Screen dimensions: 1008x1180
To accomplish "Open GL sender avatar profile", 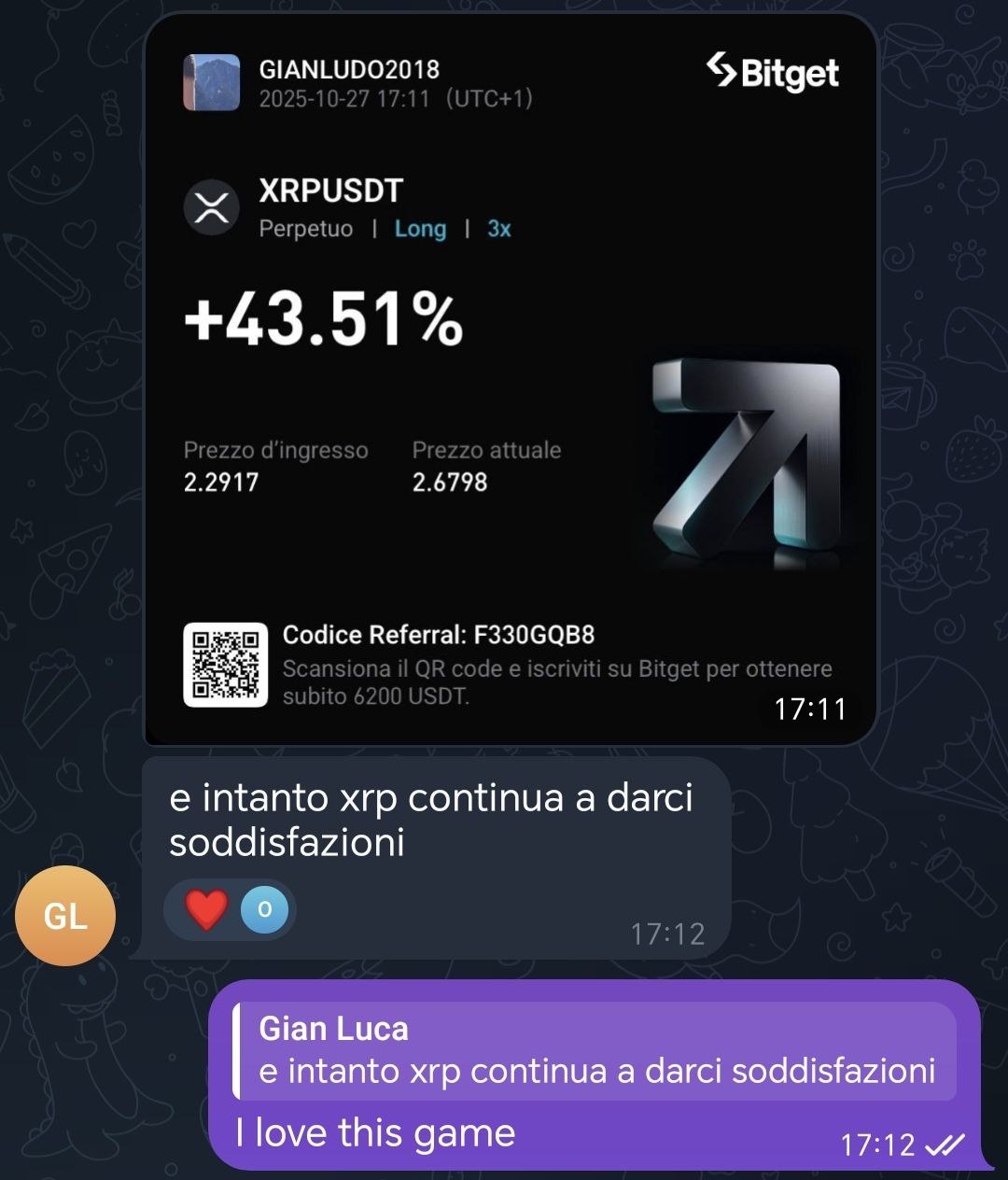I will pyautogui.click(x=65, y=916).
